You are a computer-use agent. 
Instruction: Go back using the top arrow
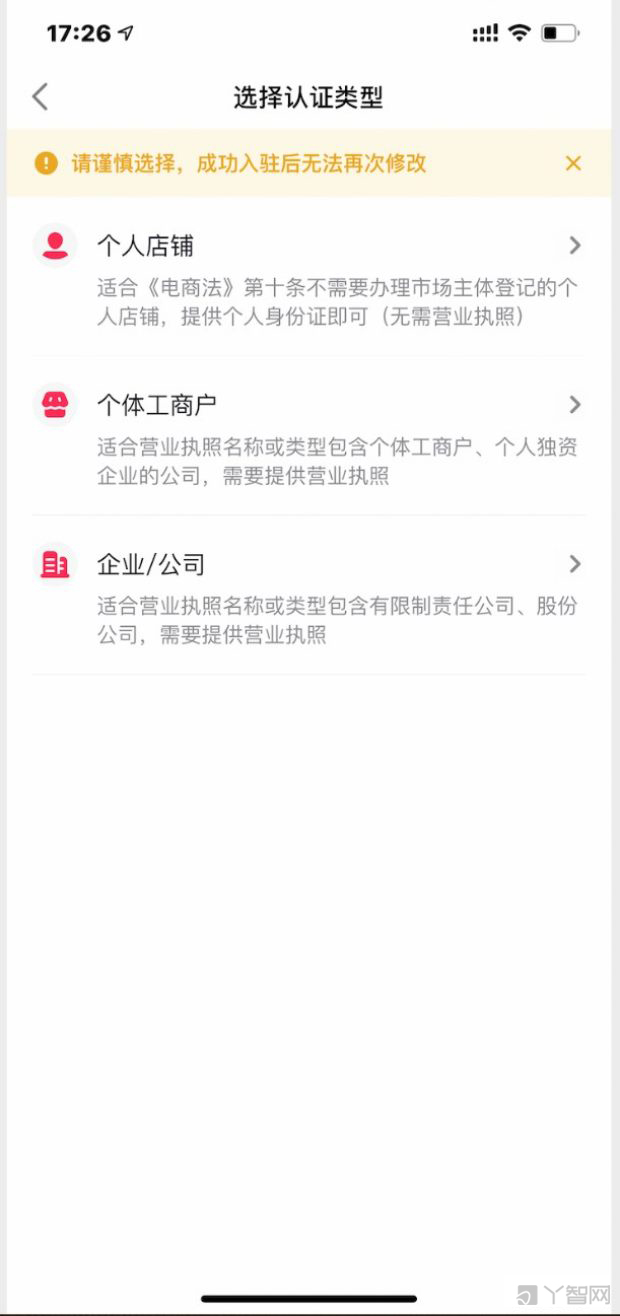pyautogui.click(x=40, y=97)
